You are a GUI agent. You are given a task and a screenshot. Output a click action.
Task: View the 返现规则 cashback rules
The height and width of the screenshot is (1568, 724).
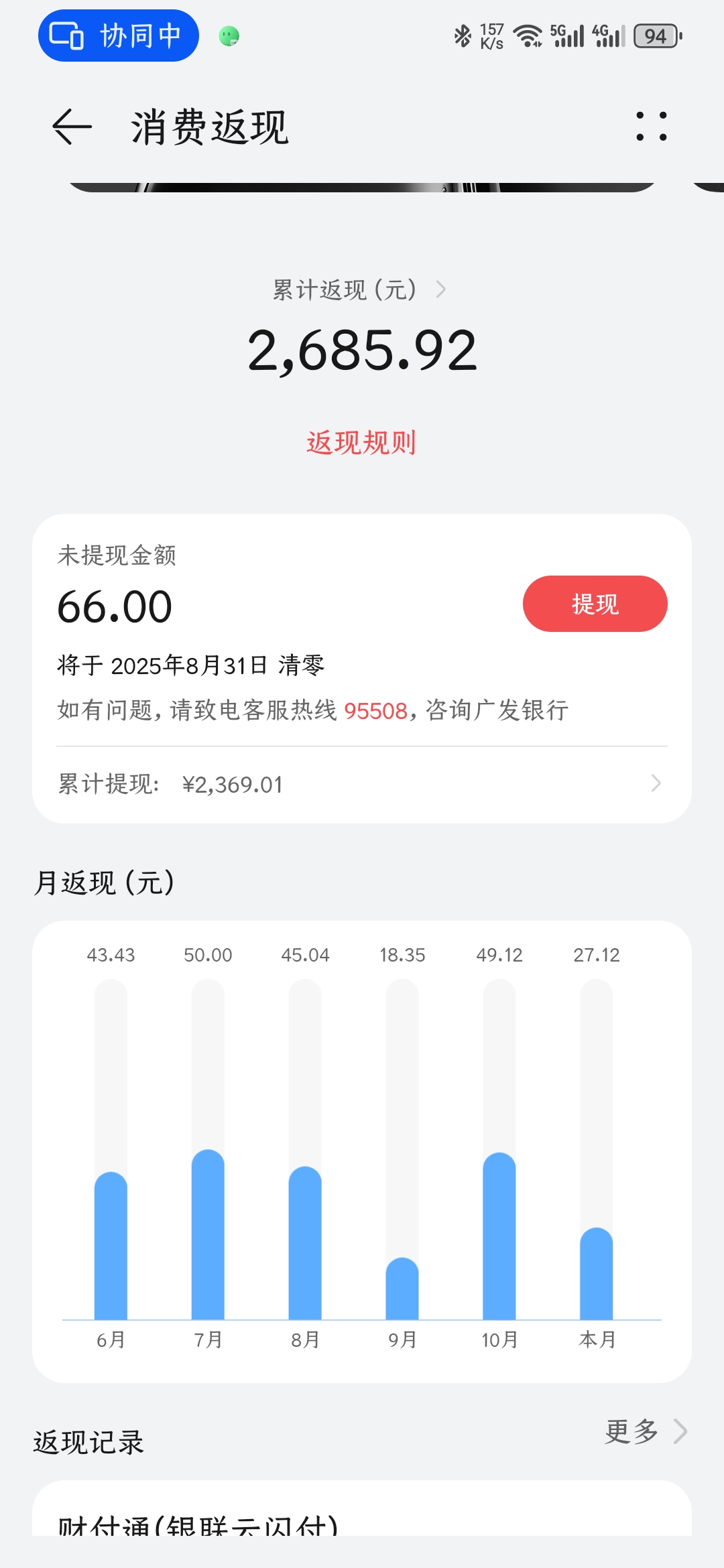click(x=361, y=443)
